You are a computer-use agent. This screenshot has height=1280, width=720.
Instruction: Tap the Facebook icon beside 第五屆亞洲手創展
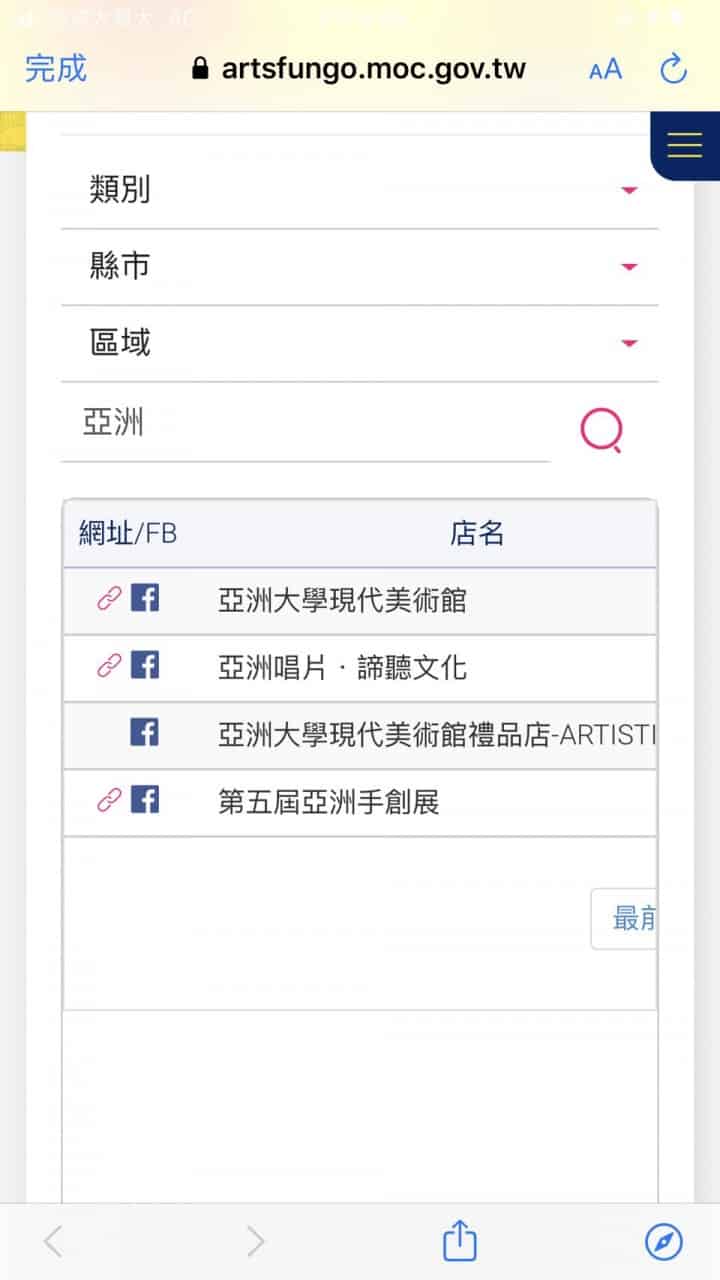(145, 800)
